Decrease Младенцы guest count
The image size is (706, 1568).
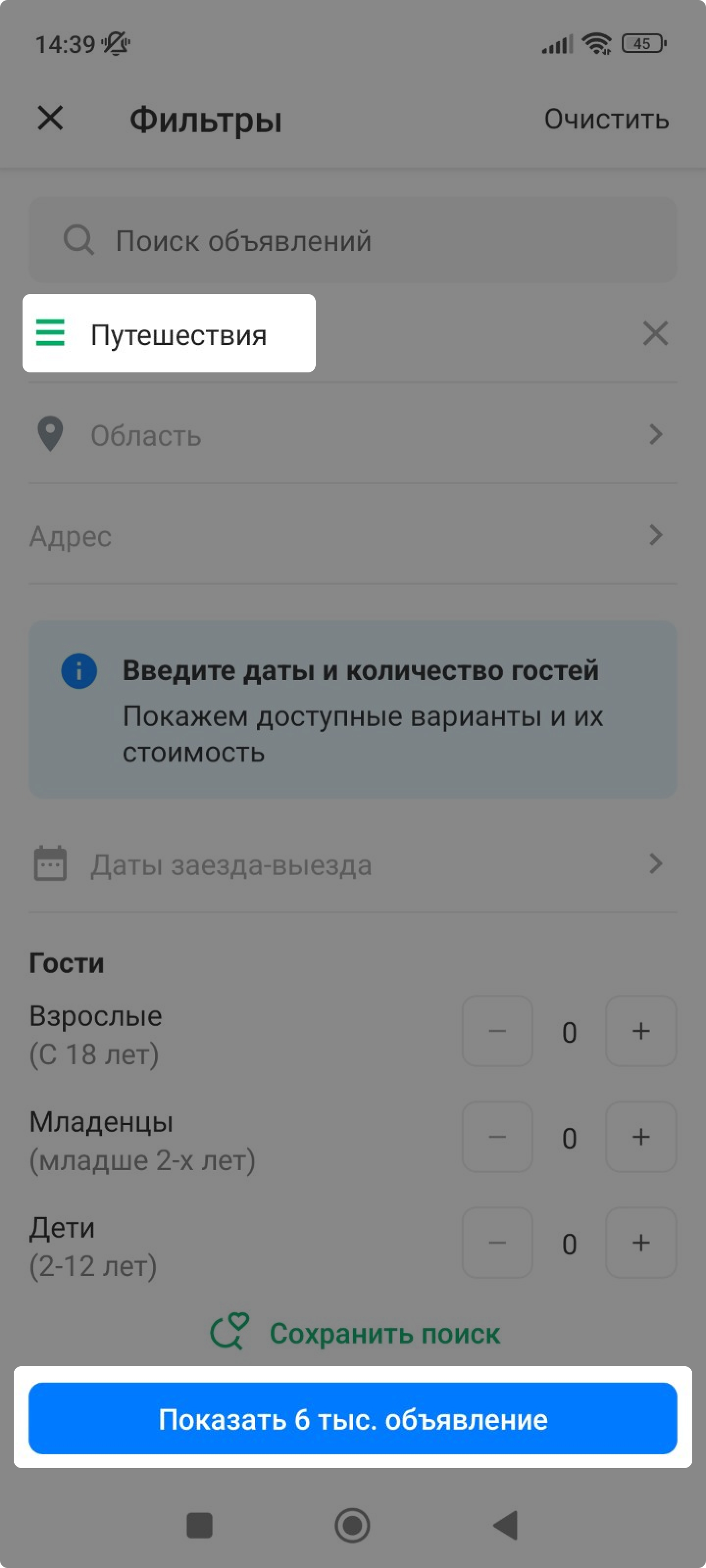click(497, 1137)
